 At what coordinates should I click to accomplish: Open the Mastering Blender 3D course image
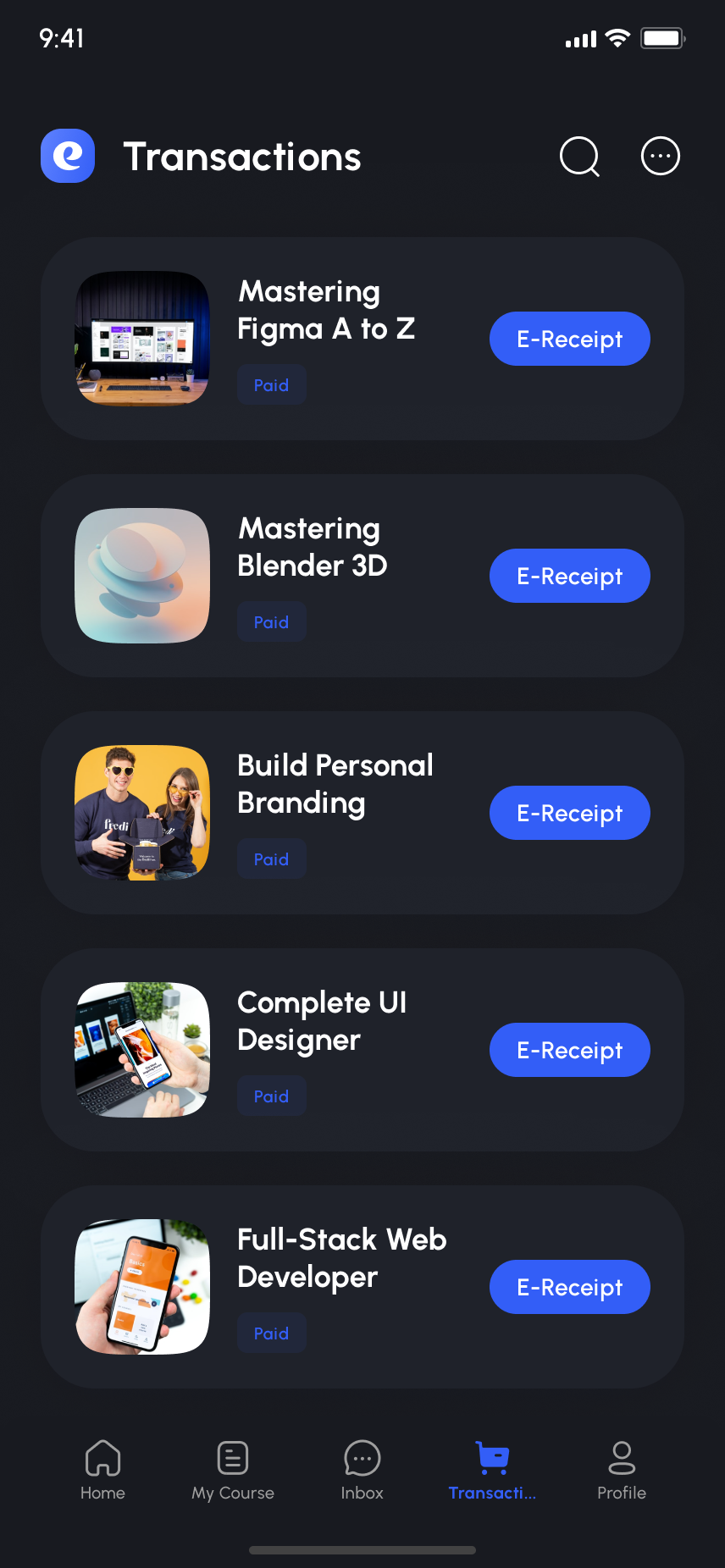[142, 576]
